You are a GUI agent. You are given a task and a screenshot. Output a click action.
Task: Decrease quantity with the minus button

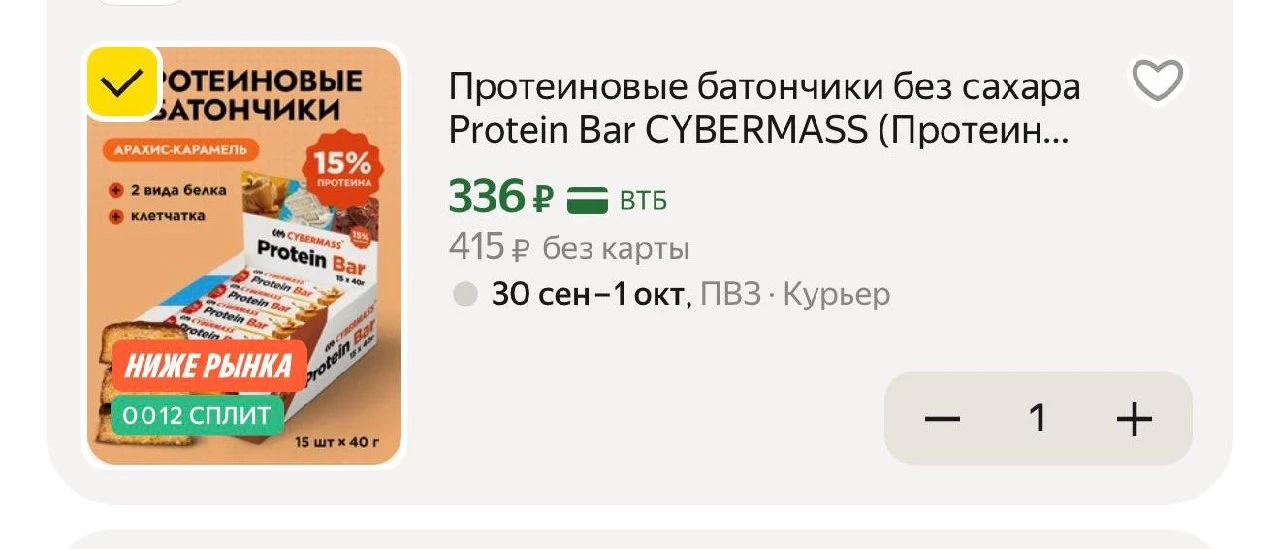click(x=942, y=418)
